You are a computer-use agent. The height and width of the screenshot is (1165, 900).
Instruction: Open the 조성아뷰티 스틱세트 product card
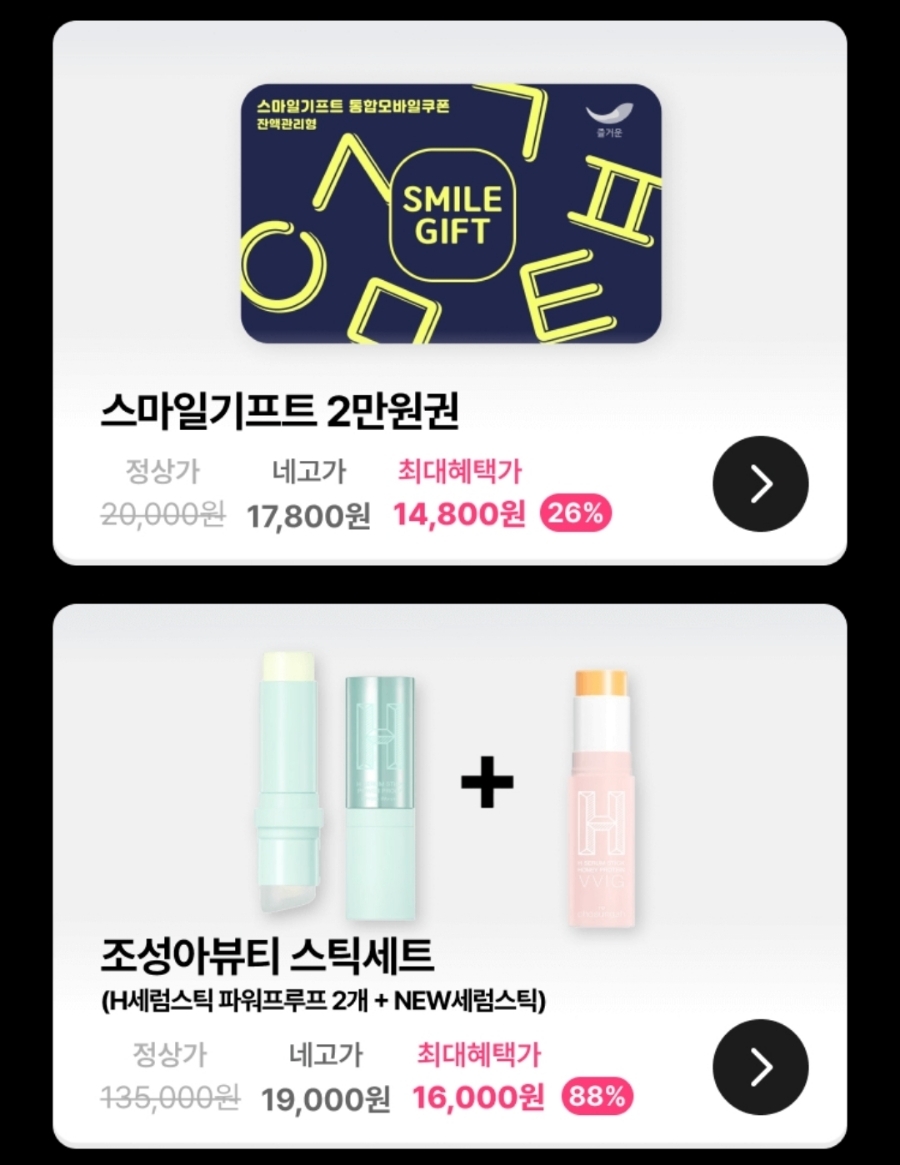click(450, 876)
